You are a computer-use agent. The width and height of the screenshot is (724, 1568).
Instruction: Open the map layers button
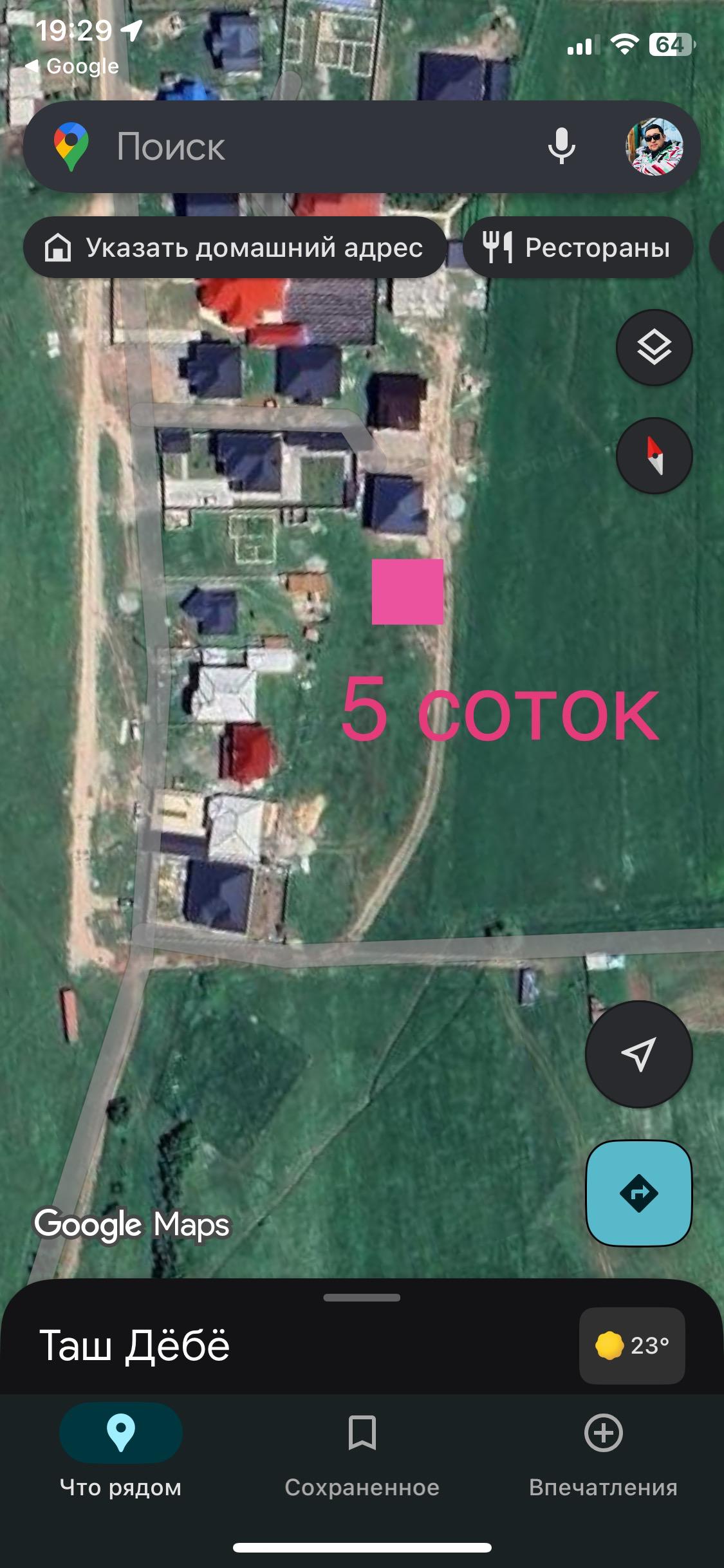click(x=654, y=348)
